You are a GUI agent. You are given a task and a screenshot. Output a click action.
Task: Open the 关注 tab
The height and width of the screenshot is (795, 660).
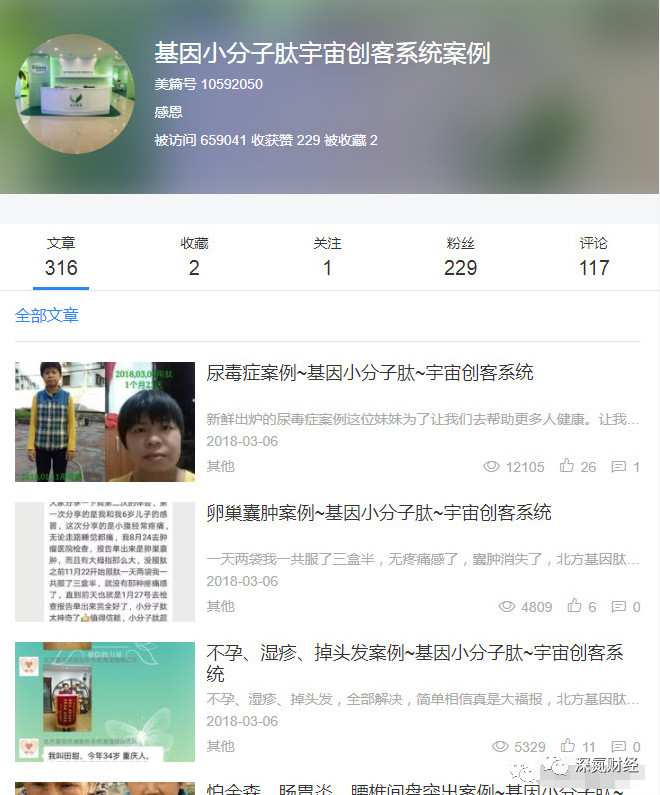coord(327,257)
